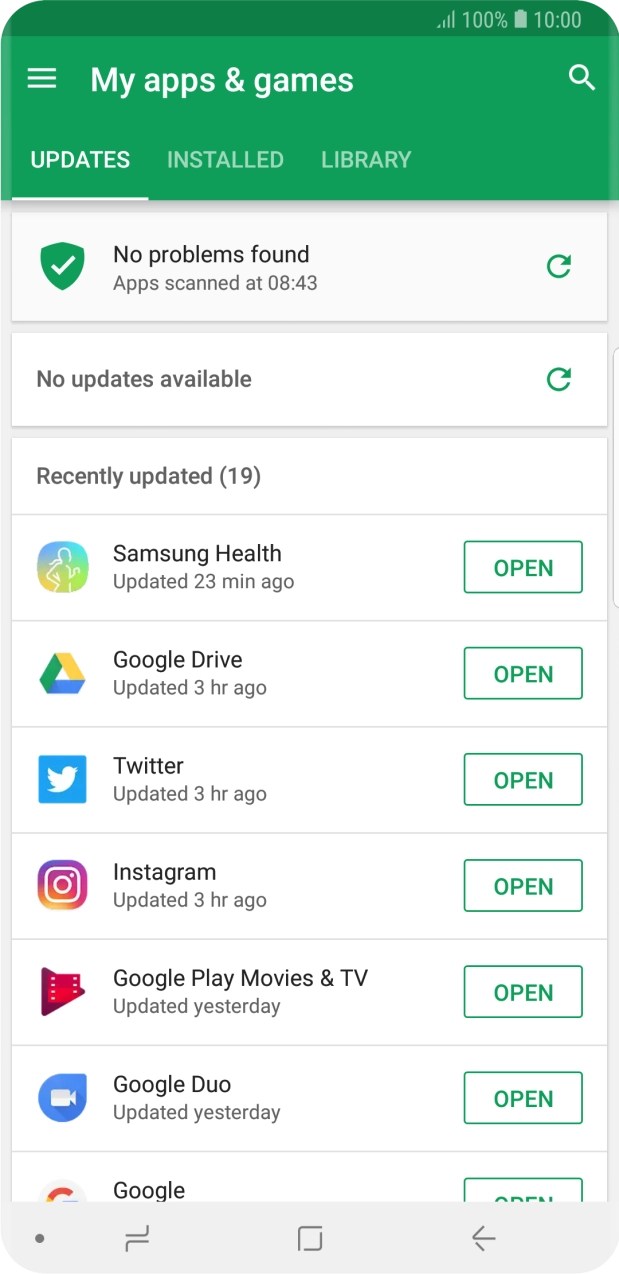Switch to the Library tab
The height and width of the screenshot is (1274, 619).
pos(366,160)
